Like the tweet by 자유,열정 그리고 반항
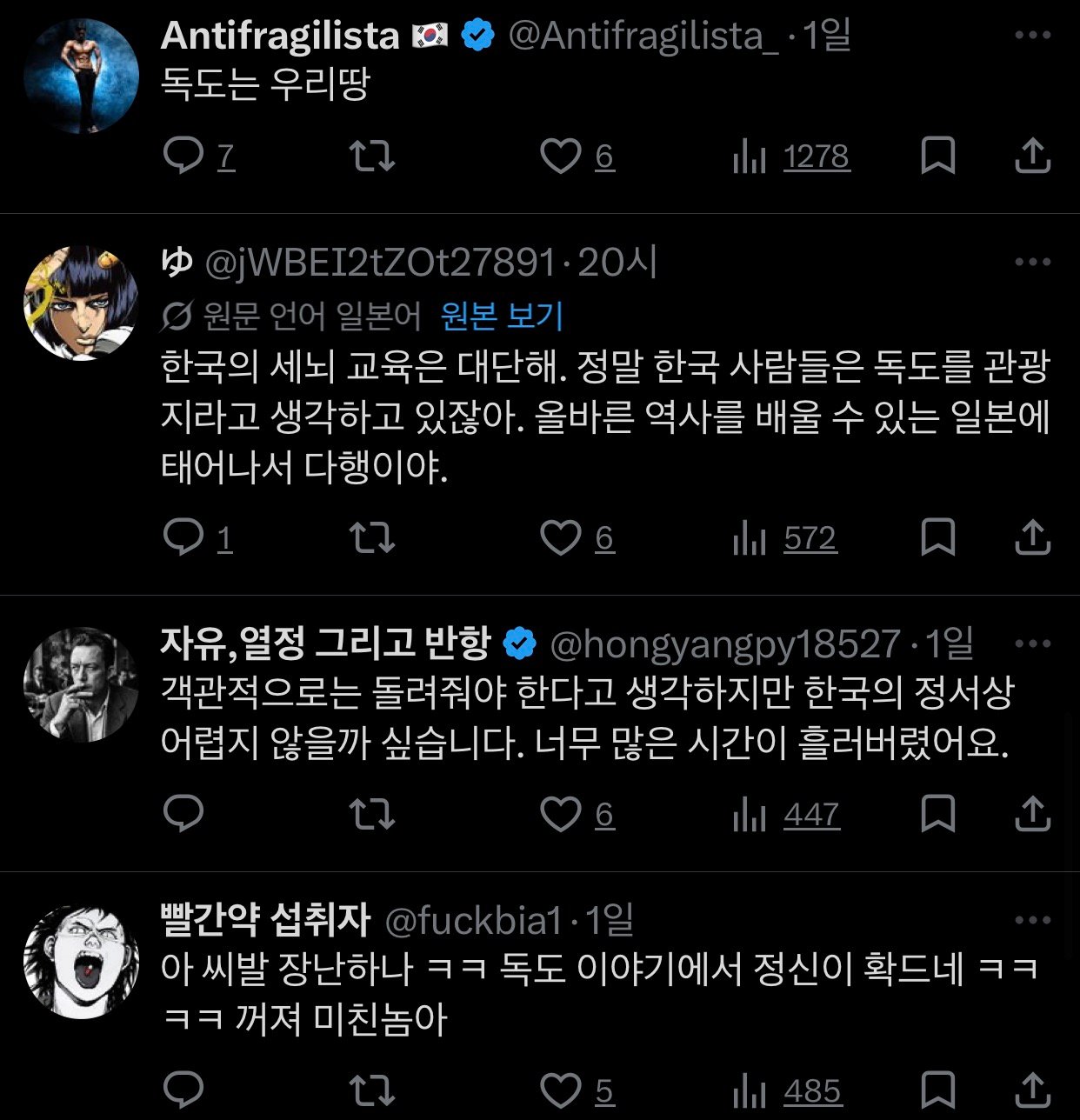 561,814
